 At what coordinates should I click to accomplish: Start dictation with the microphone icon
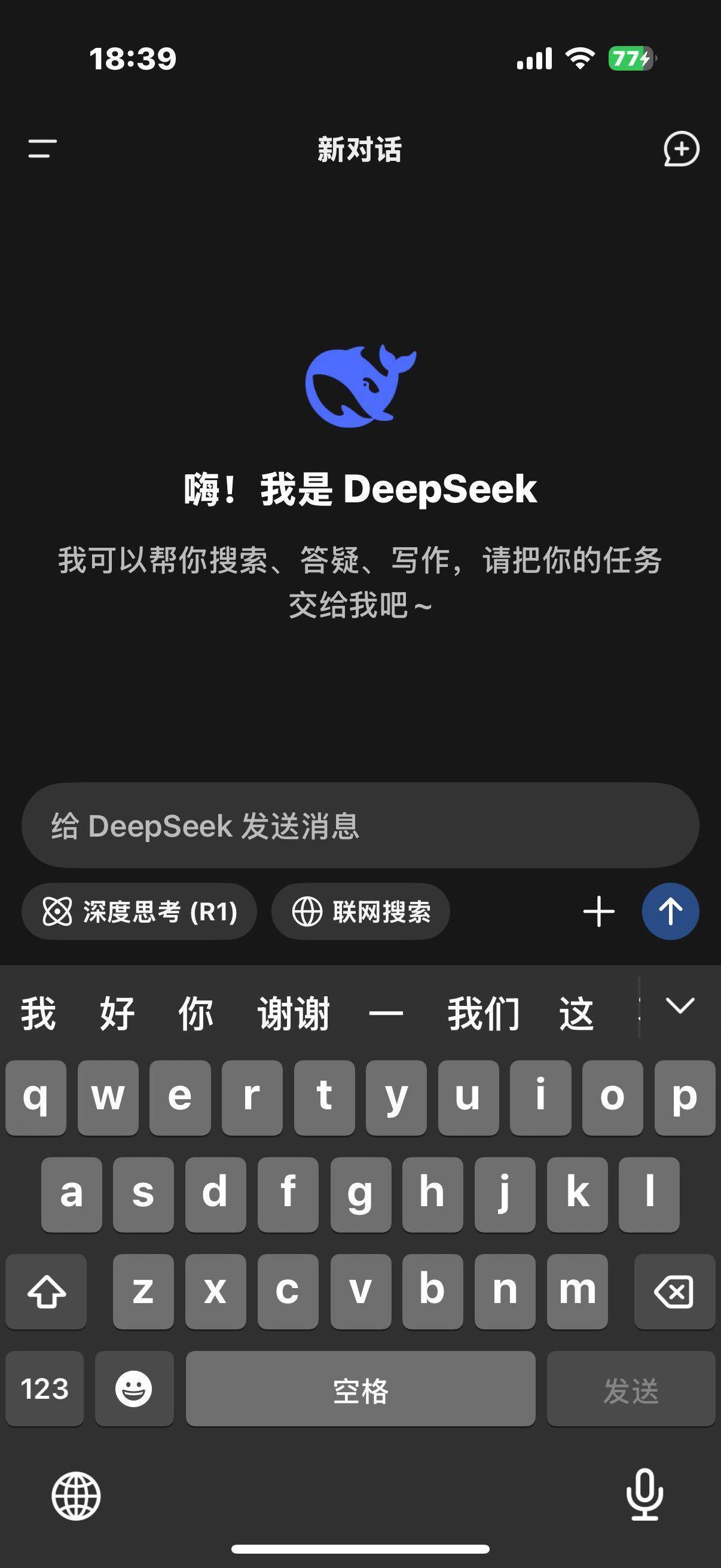644,1494
